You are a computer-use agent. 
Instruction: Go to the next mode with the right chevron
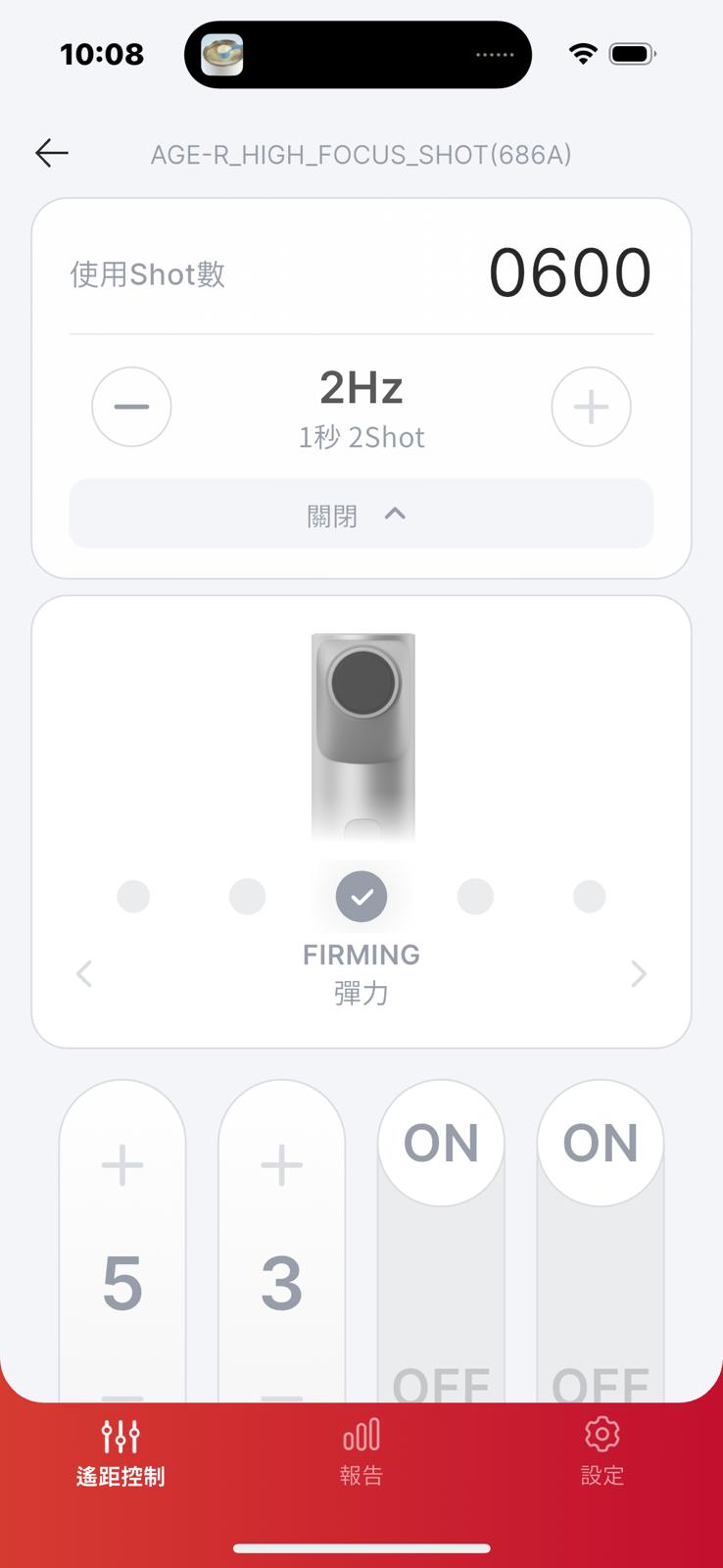coord(638,973)
